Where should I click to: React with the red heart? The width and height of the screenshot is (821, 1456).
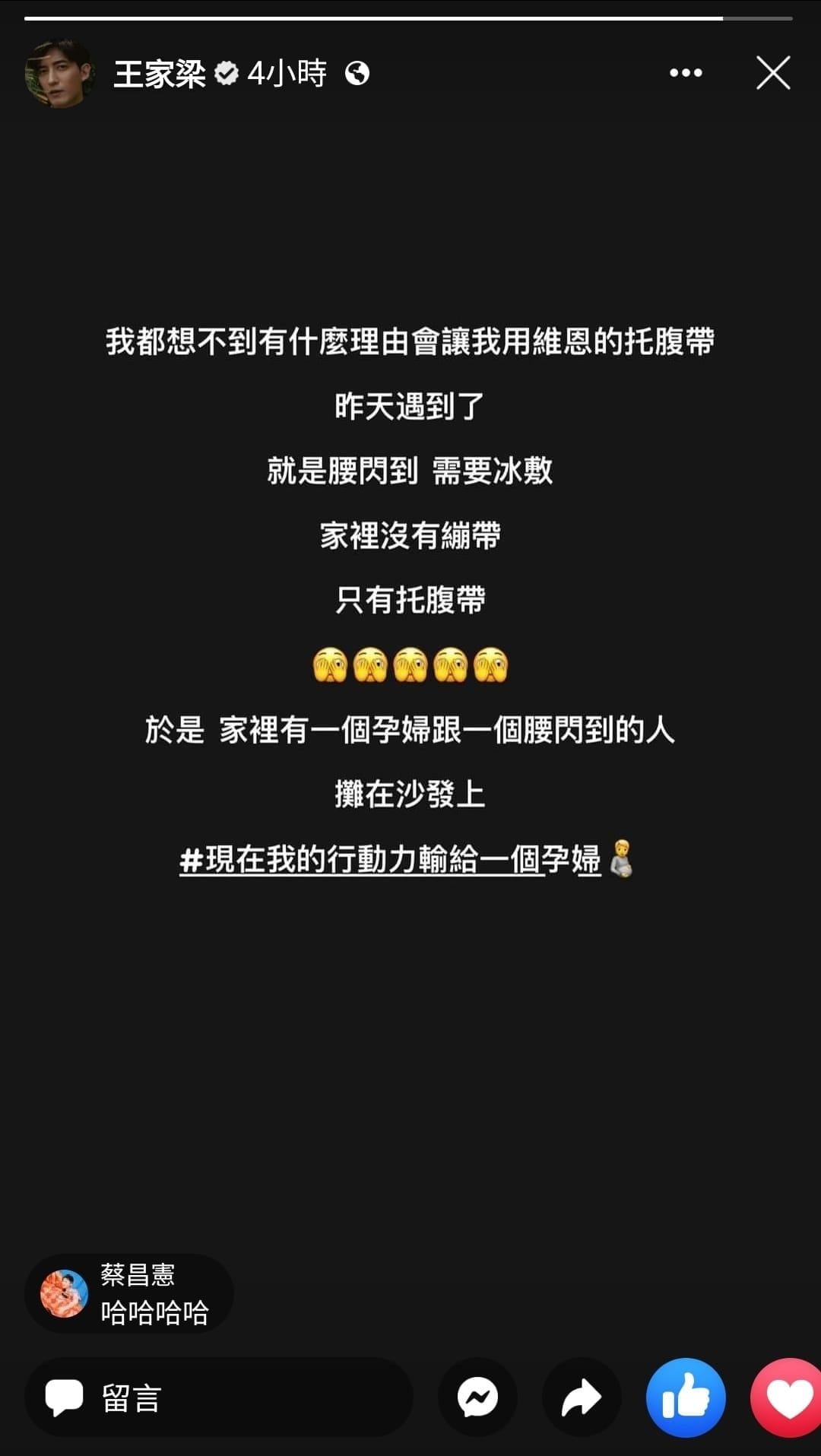coord(788,1397)
